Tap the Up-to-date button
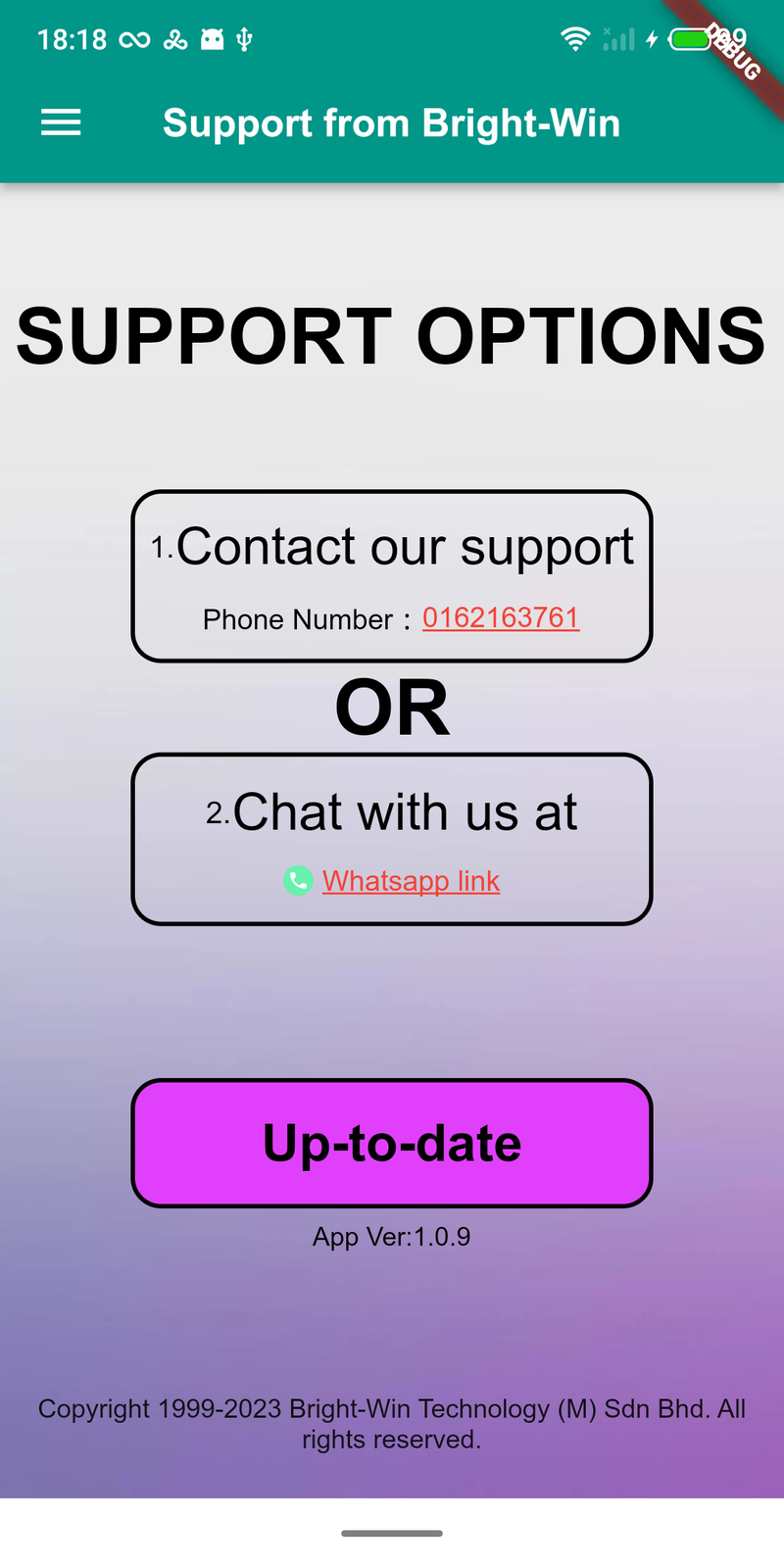 pos(392,1144)
